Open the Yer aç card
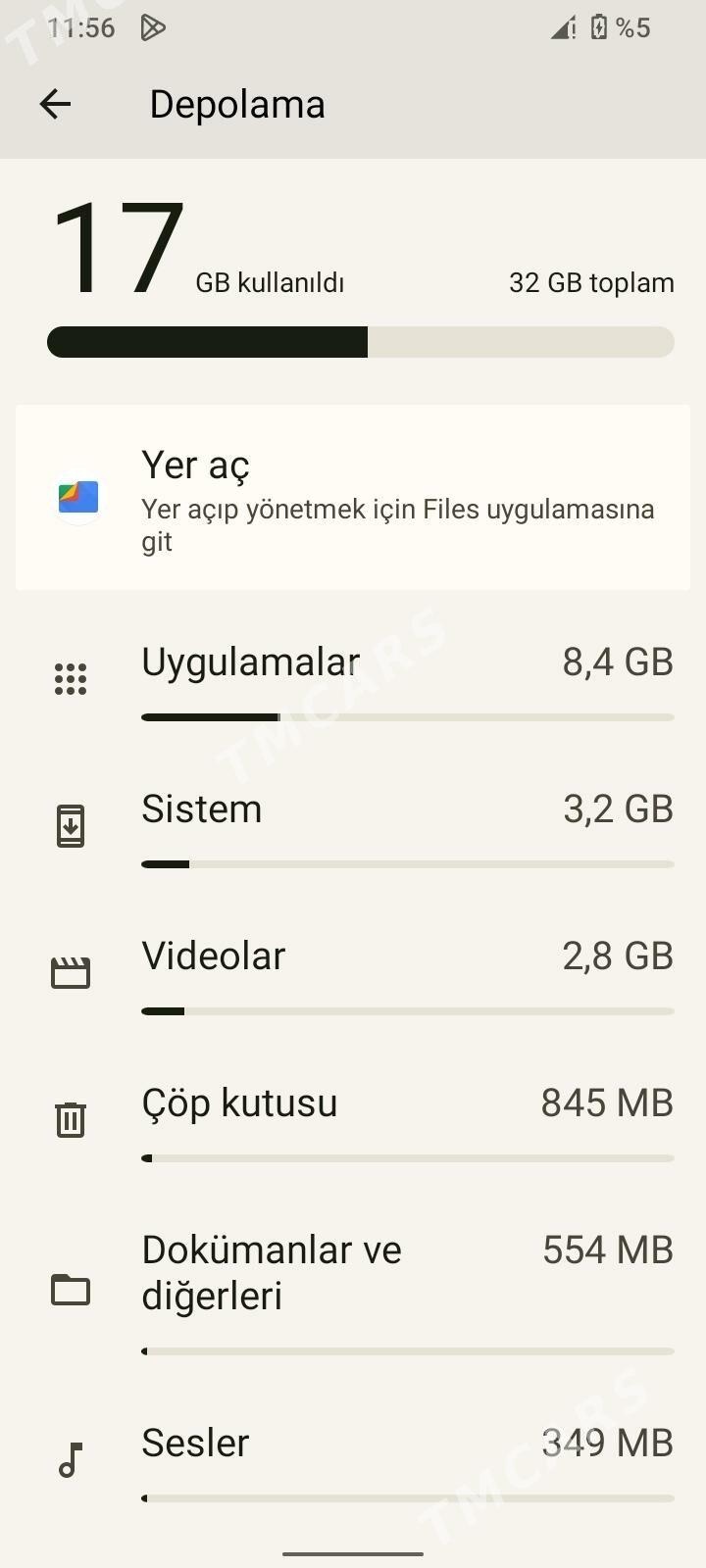The width and height of the screenshot is (706, 1568). coord(353,498)
